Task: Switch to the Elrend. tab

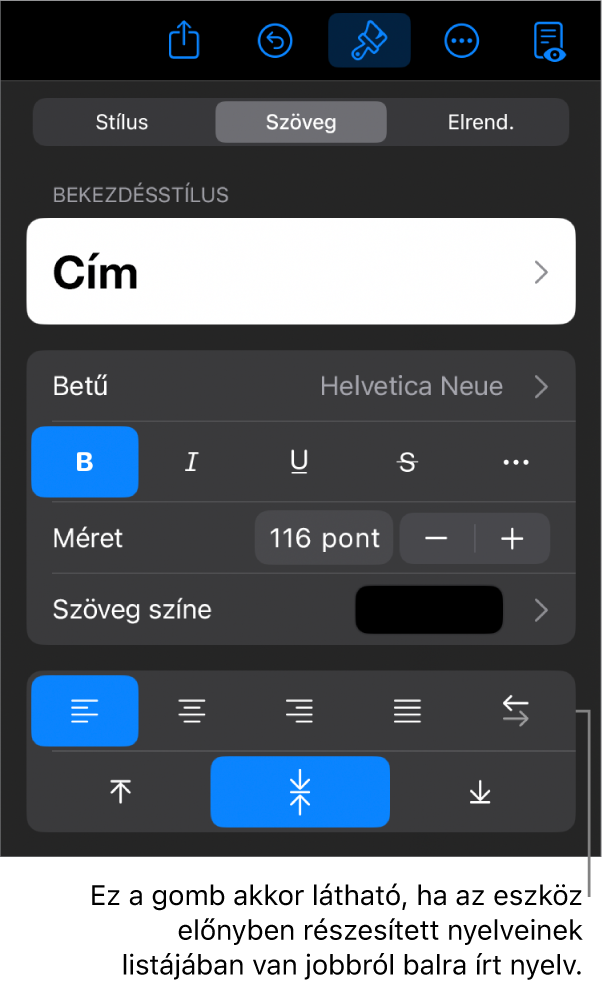Action: point(479,123)
